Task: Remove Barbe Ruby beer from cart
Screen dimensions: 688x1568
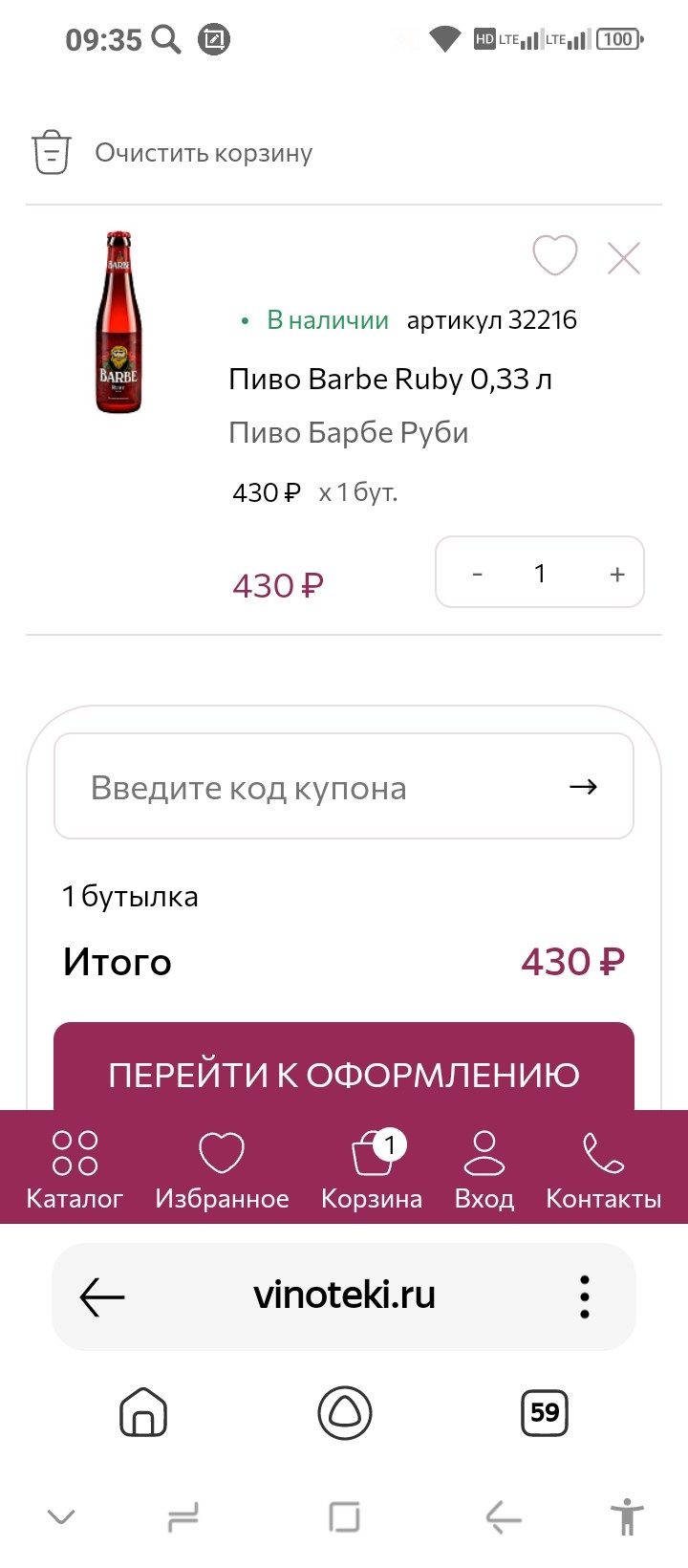Action: [x=624, y=258]
